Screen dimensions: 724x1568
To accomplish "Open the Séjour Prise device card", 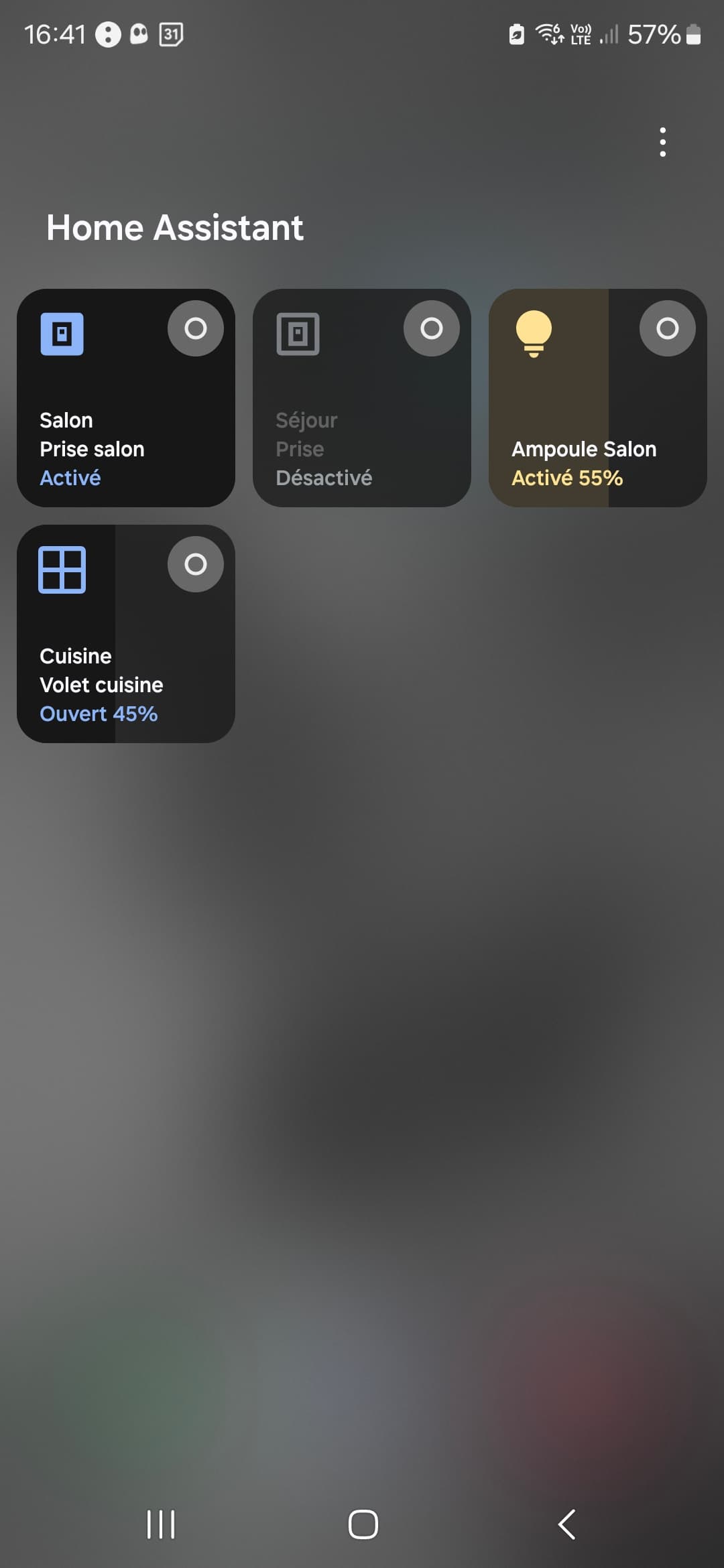I will [x=362, y=398].
